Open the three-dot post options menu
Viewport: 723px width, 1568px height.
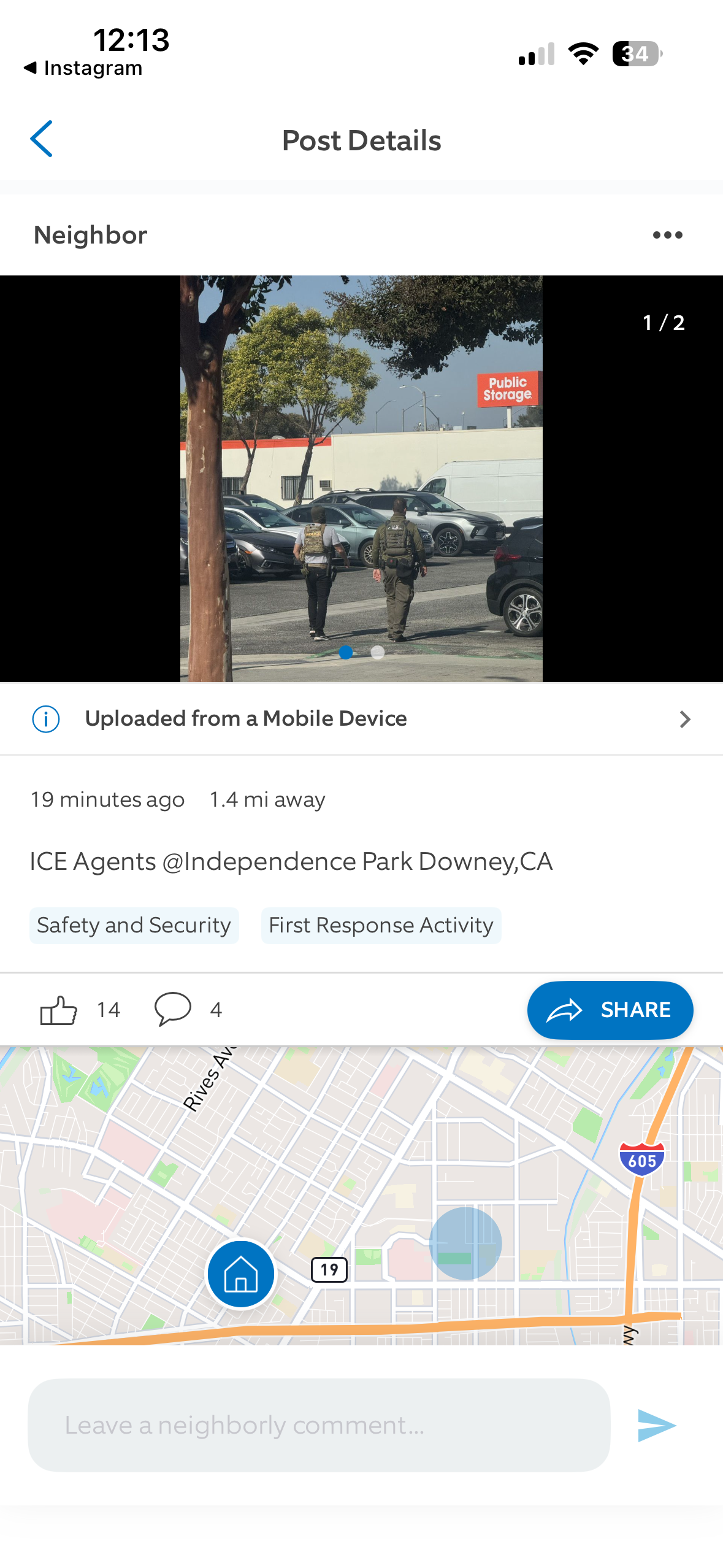[667, 235]
